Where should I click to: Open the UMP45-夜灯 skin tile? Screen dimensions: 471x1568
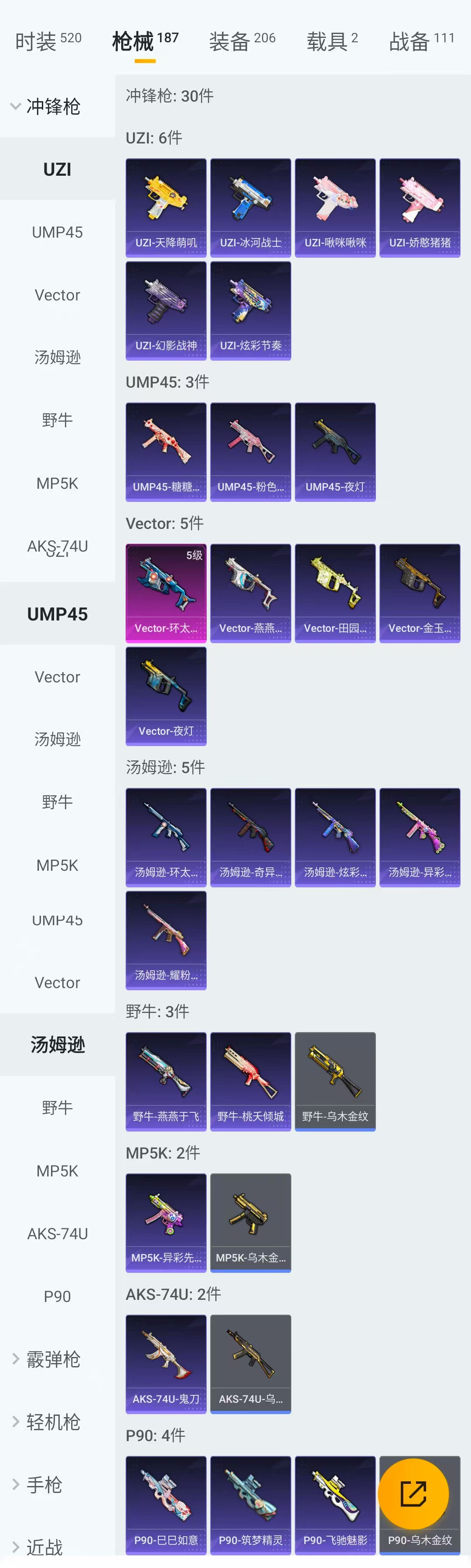pyautogui.click(x=334, y=452)
